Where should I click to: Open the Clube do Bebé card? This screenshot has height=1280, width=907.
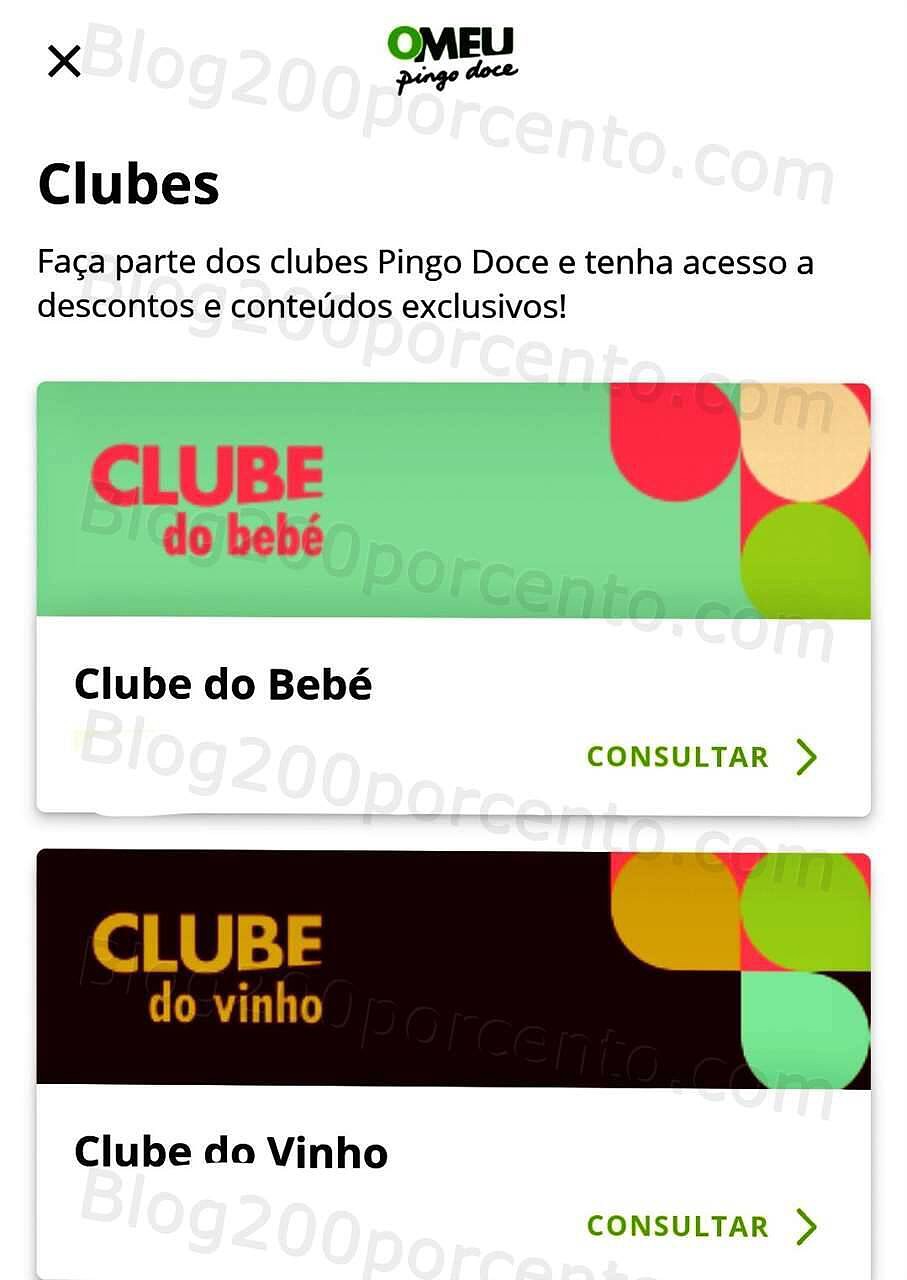(x=453, y=500)
